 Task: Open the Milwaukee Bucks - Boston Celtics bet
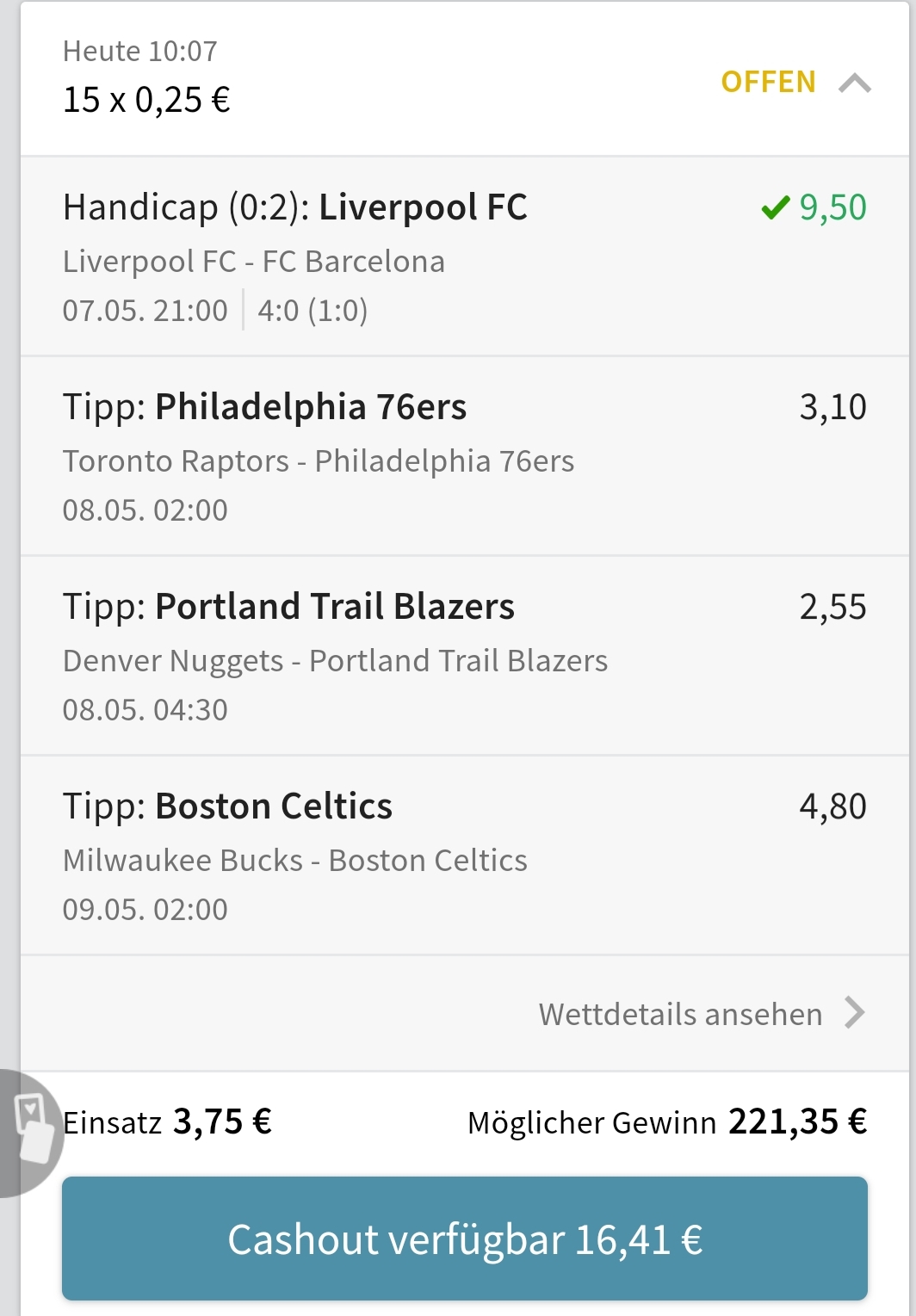coord(465,856)
